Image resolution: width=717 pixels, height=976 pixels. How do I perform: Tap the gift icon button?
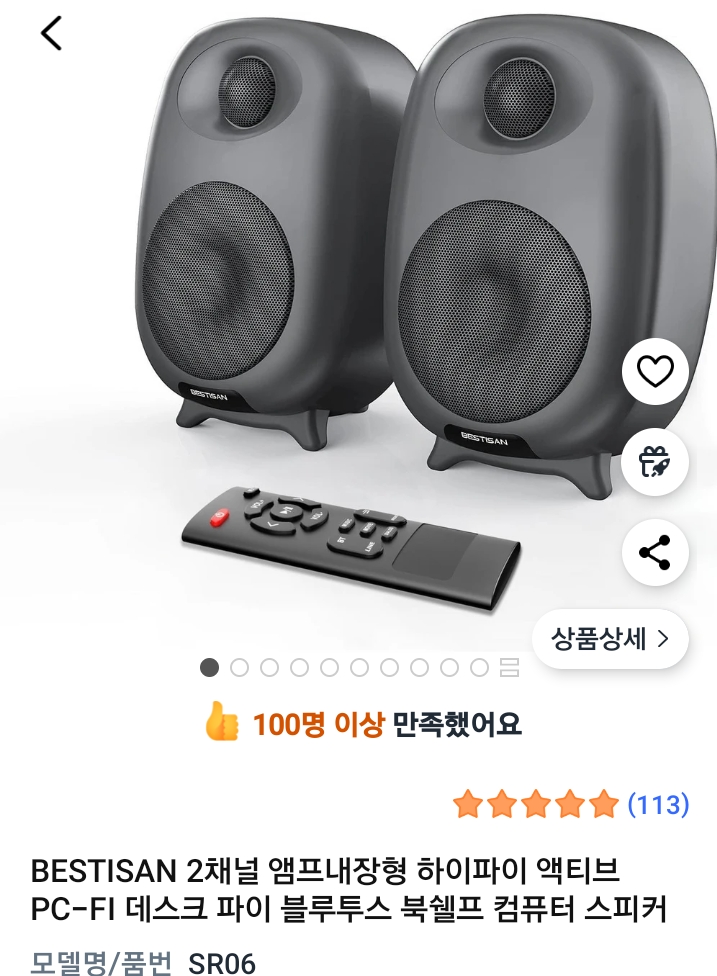point(655,462)
